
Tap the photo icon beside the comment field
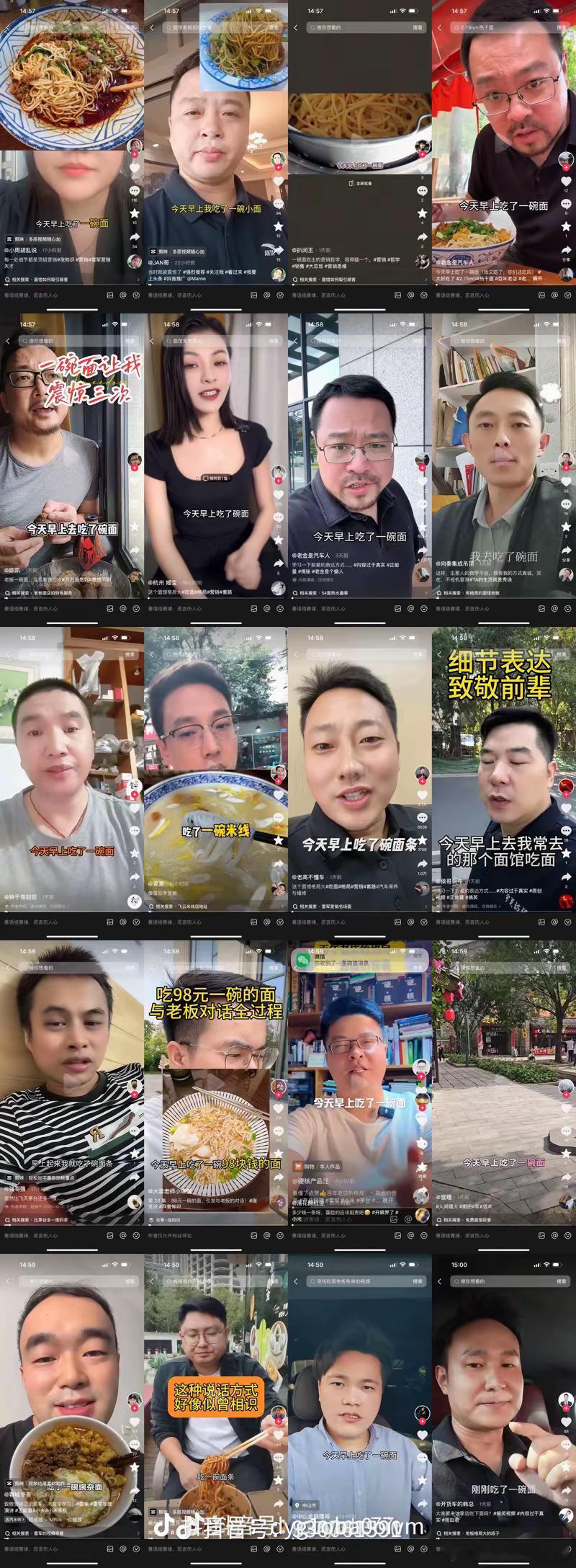tap(110, 295)
